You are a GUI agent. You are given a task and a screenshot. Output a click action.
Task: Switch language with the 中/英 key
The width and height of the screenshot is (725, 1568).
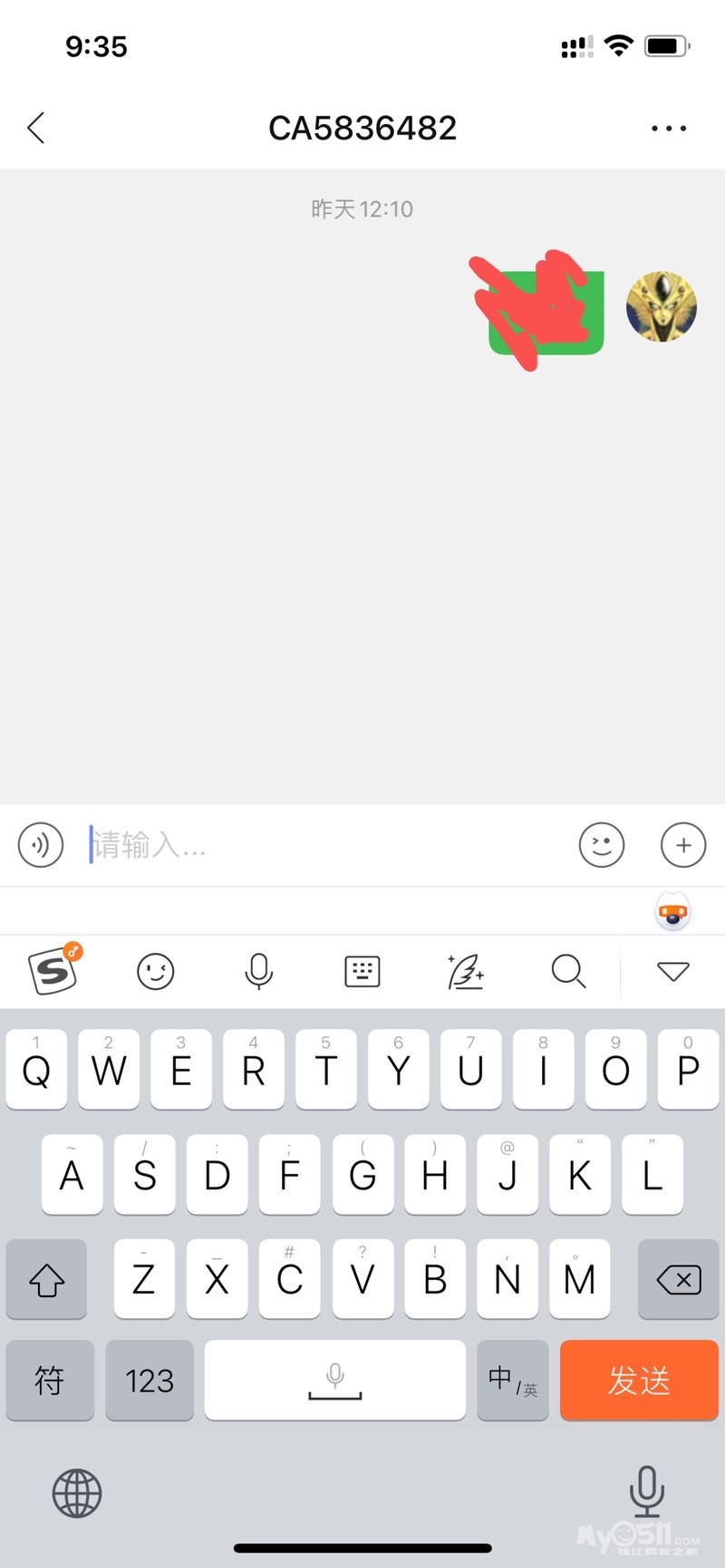pyautogui.click(x=513, y=1380)
